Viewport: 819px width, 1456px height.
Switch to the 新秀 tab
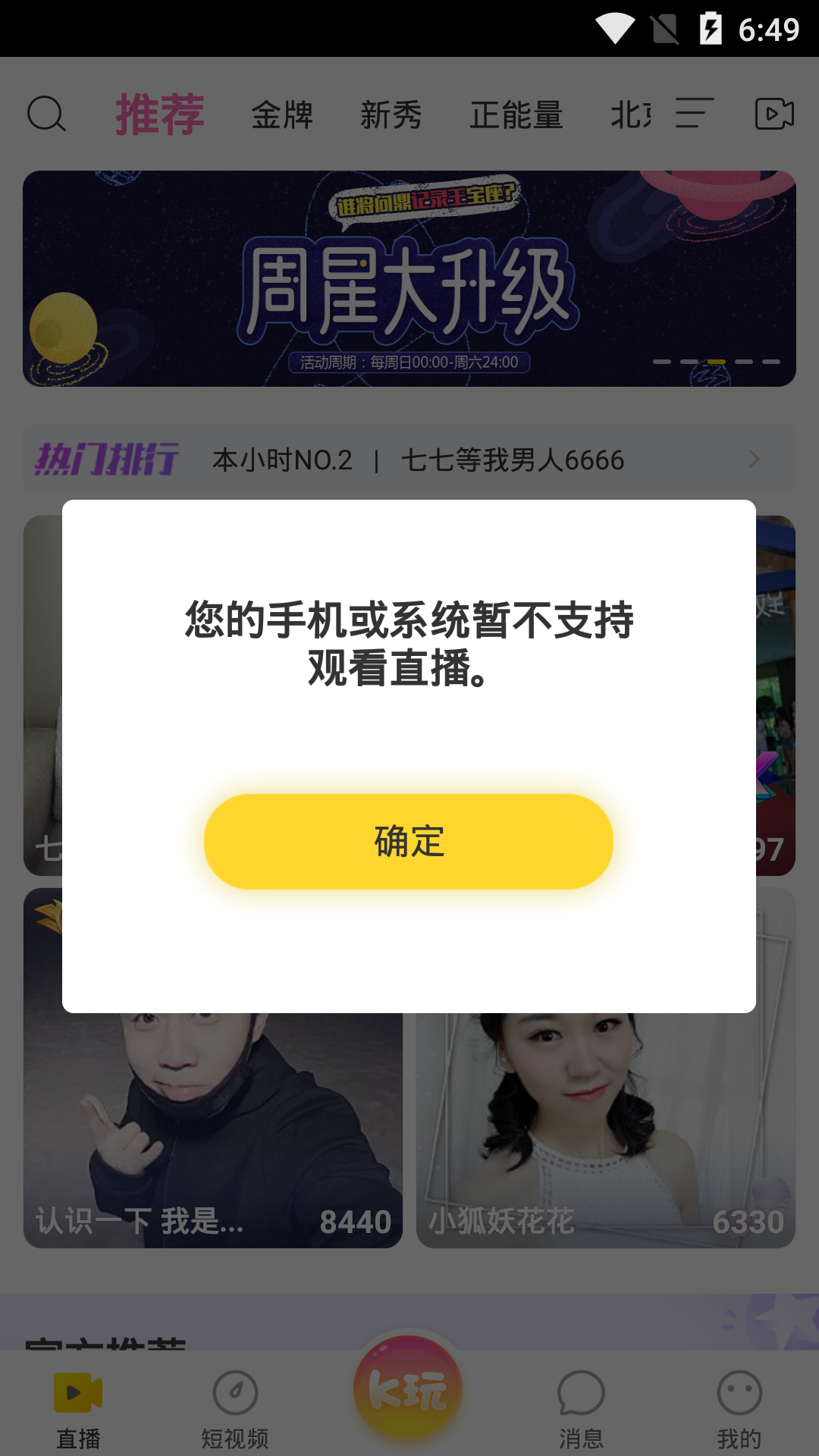(391, 115)
